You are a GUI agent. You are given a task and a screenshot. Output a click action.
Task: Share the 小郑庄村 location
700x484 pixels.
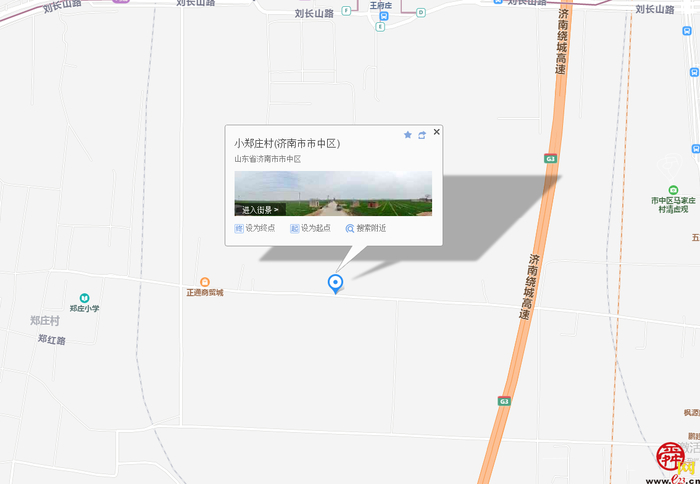tap(422, 134)
